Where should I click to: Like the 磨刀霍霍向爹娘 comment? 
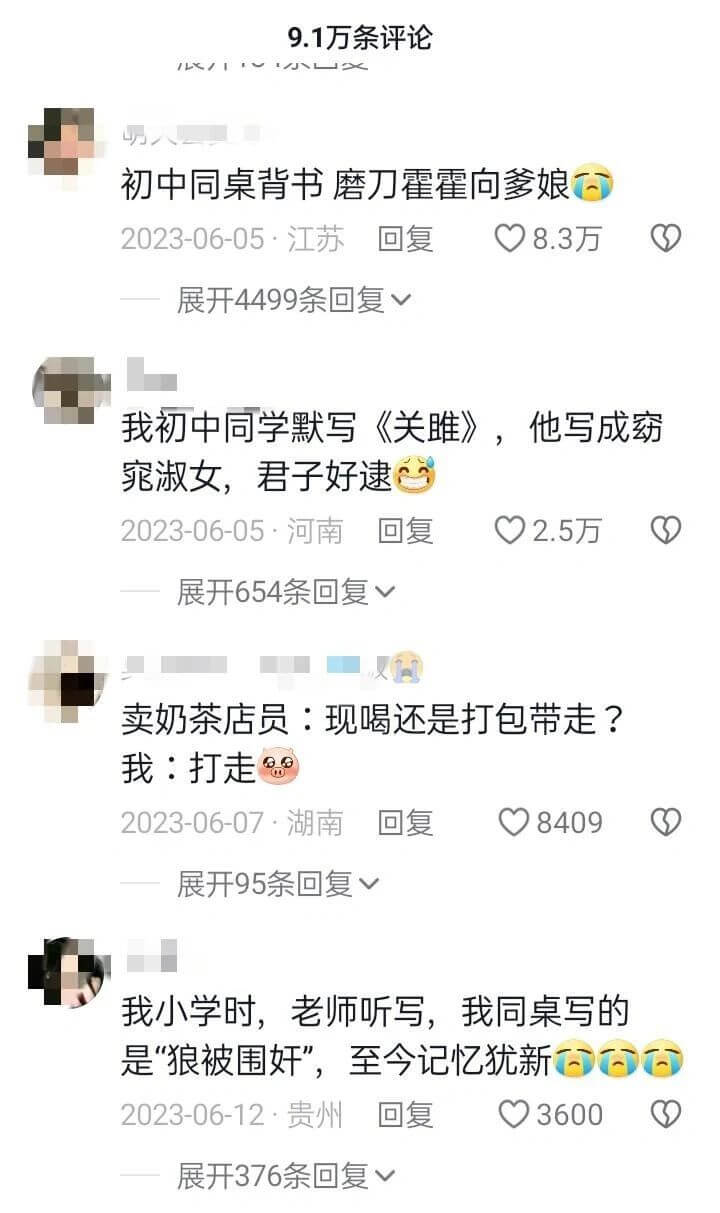pos(511,238)
